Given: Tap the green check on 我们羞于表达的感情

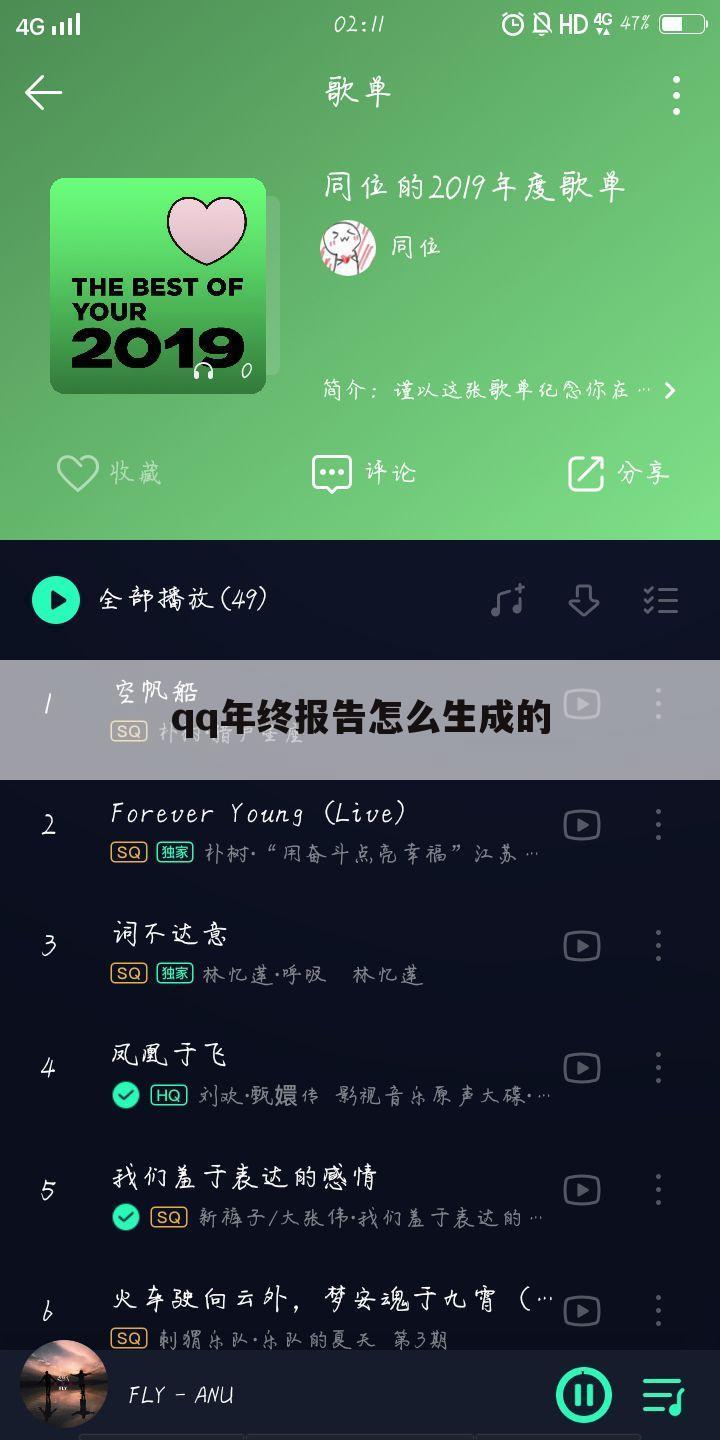Looking at the screenshot, I should click(126, 1218).
